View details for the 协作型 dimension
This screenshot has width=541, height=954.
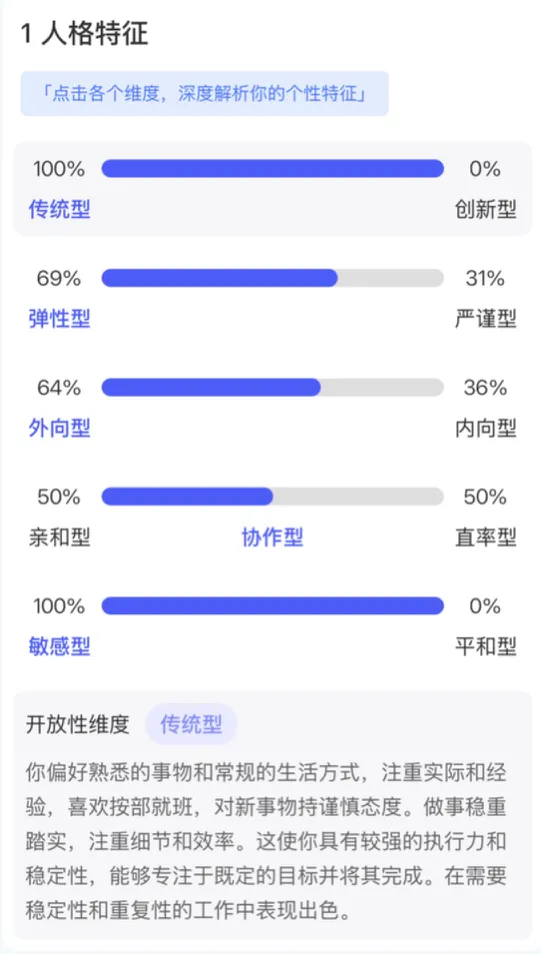coord(273,518)
